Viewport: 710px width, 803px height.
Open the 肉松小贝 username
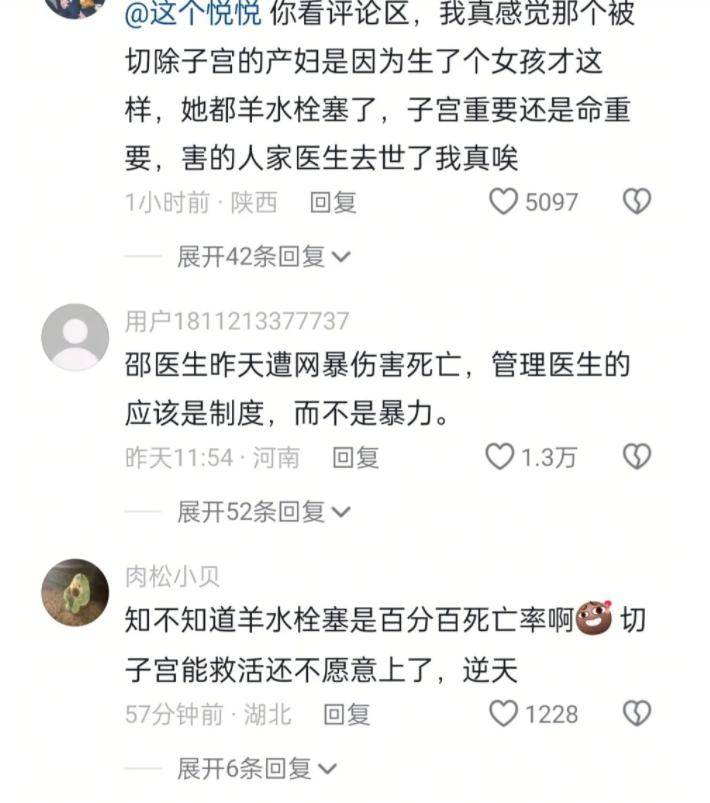tap(172, 577)
